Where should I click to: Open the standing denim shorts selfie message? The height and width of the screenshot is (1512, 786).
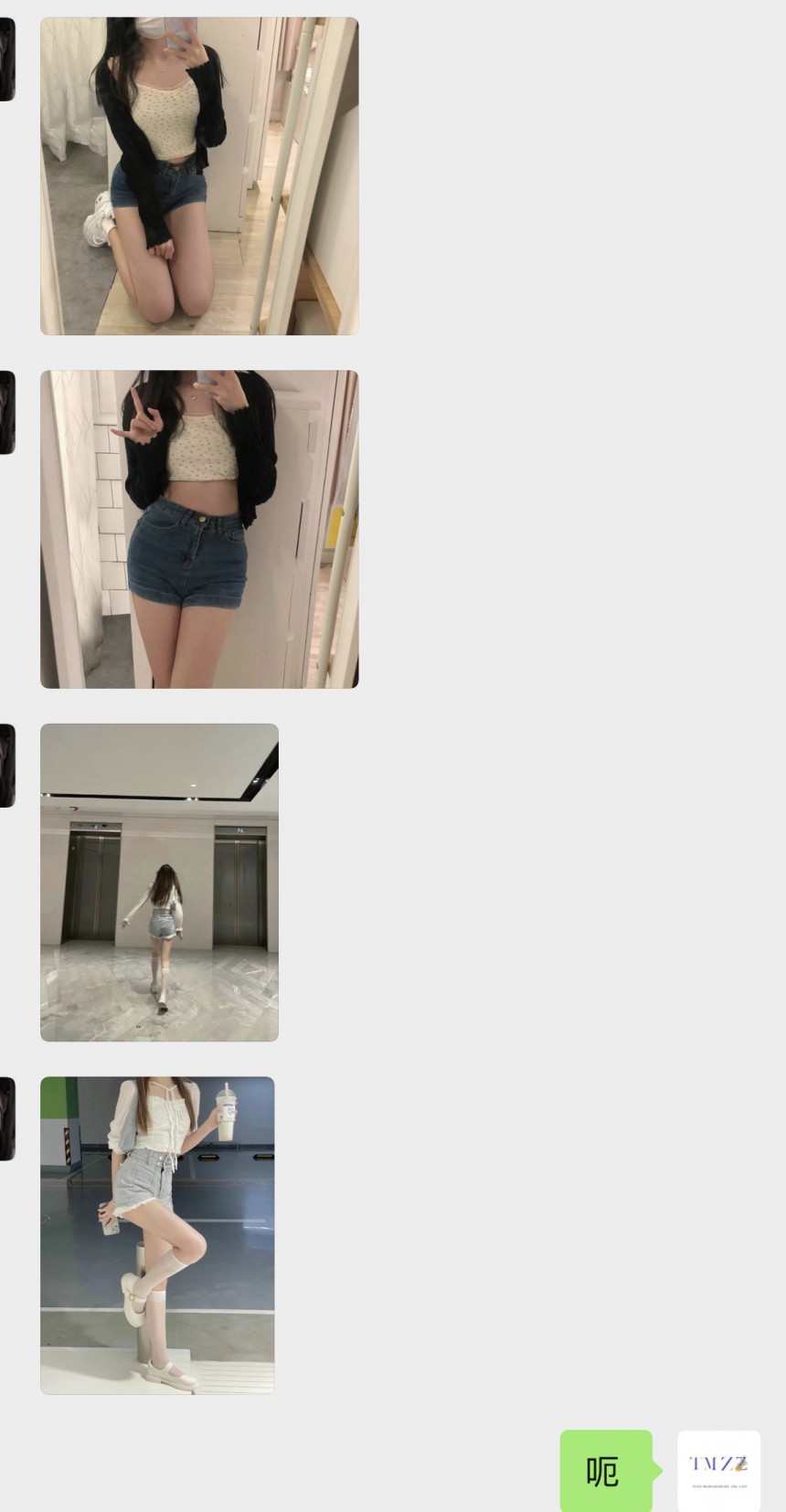199,529
